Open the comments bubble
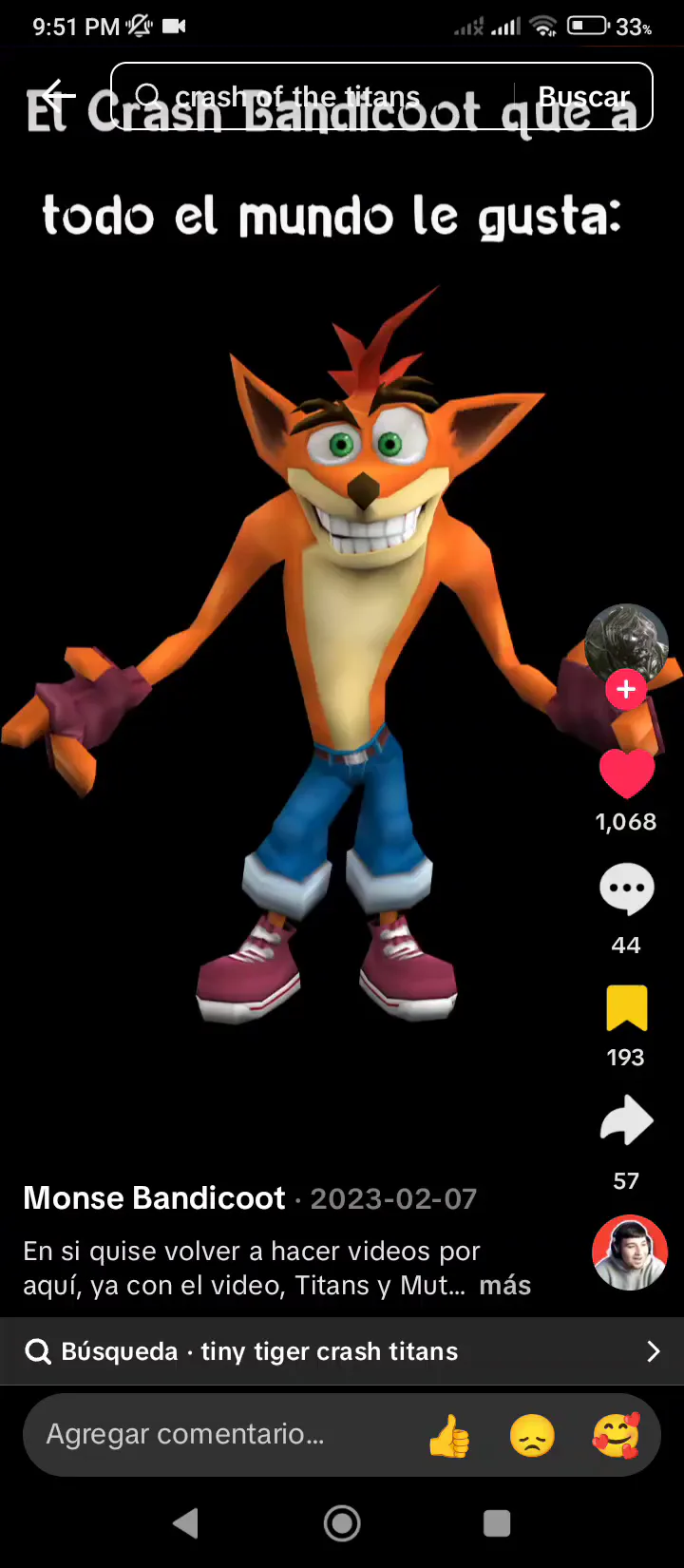684x1568 pixels. tap(626, 889)
